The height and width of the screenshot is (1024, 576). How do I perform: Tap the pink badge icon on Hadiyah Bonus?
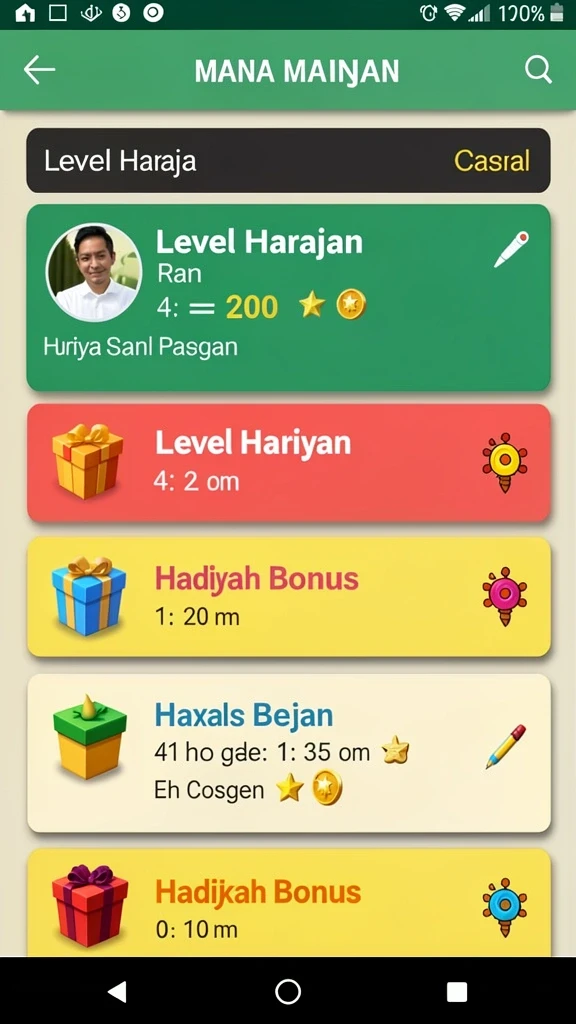click(x=505, y=596)
